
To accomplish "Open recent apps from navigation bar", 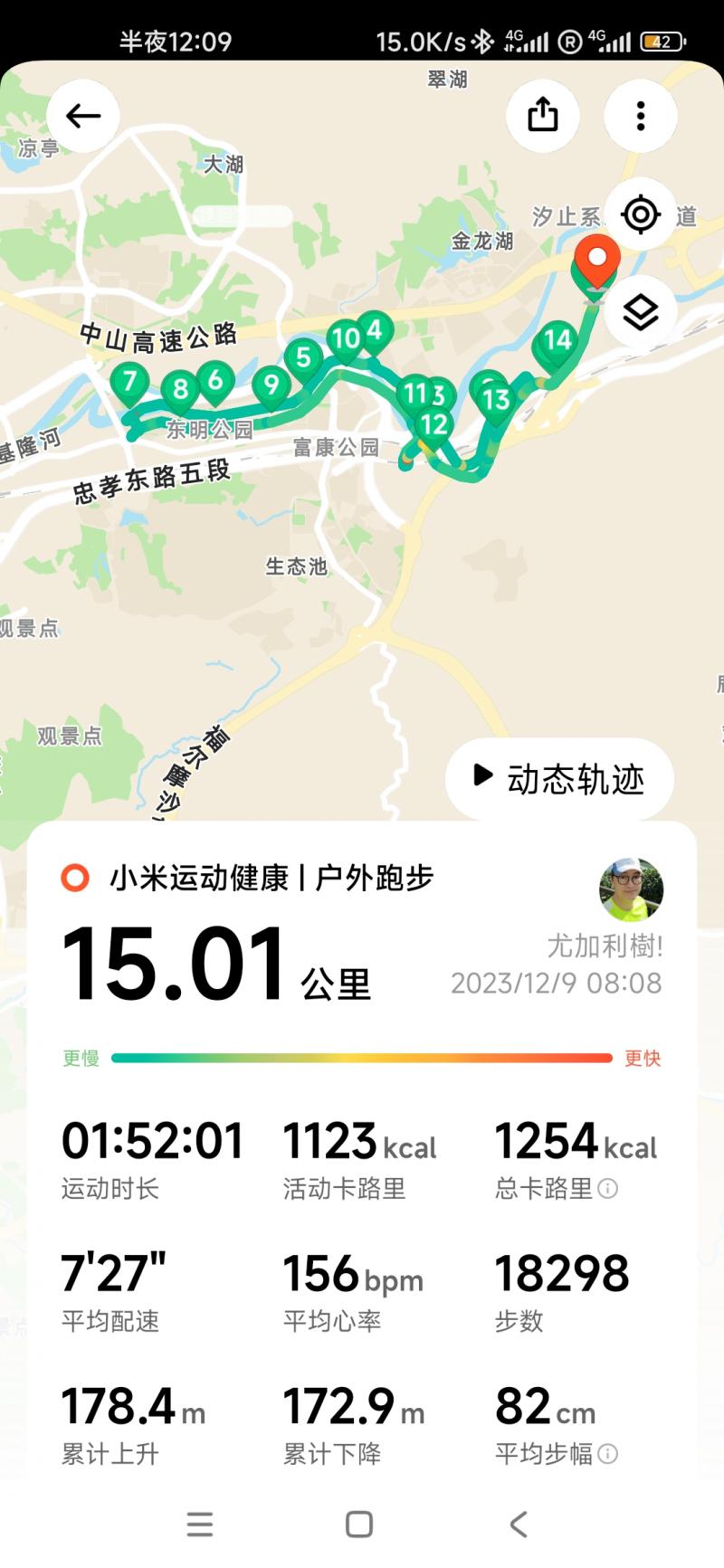I will coord(200,1525).
